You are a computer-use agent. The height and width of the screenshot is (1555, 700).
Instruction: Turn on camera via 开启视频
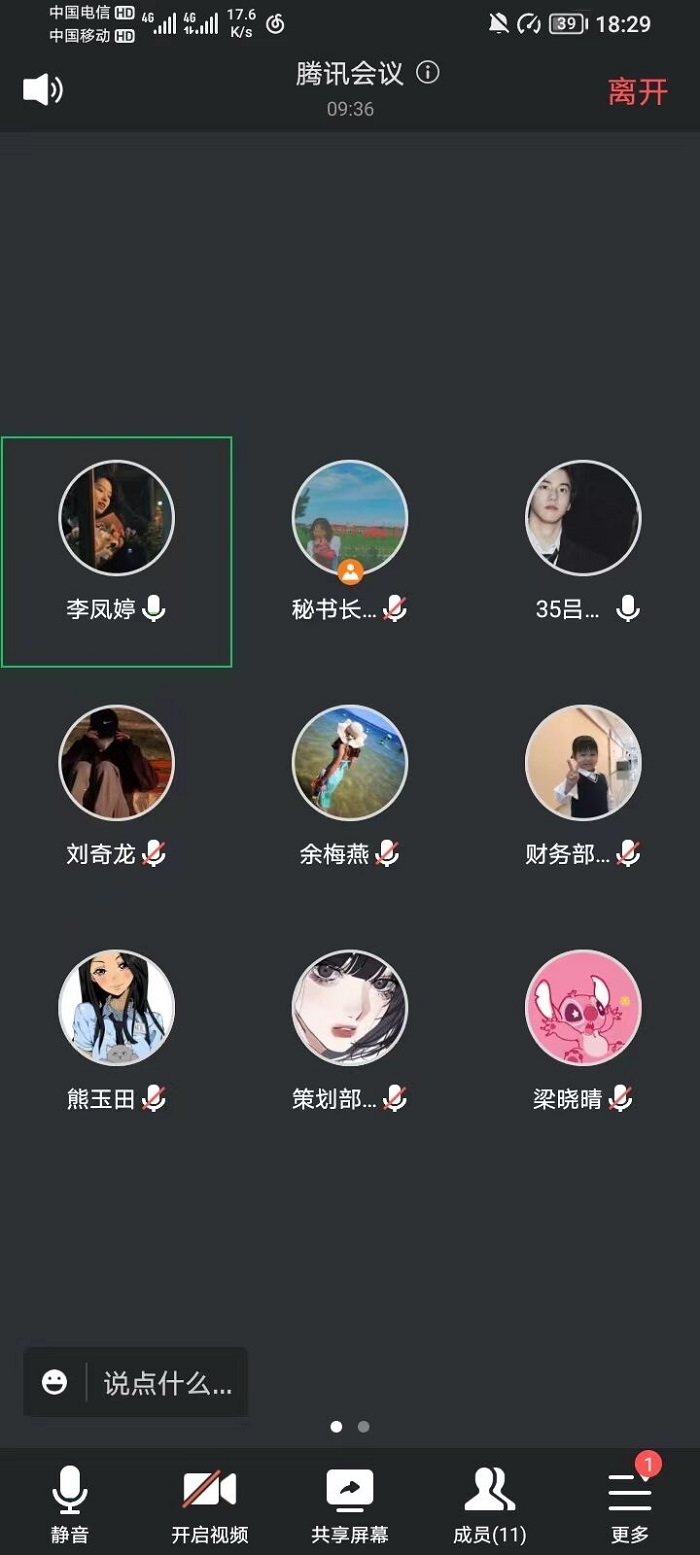[209, 1505]
